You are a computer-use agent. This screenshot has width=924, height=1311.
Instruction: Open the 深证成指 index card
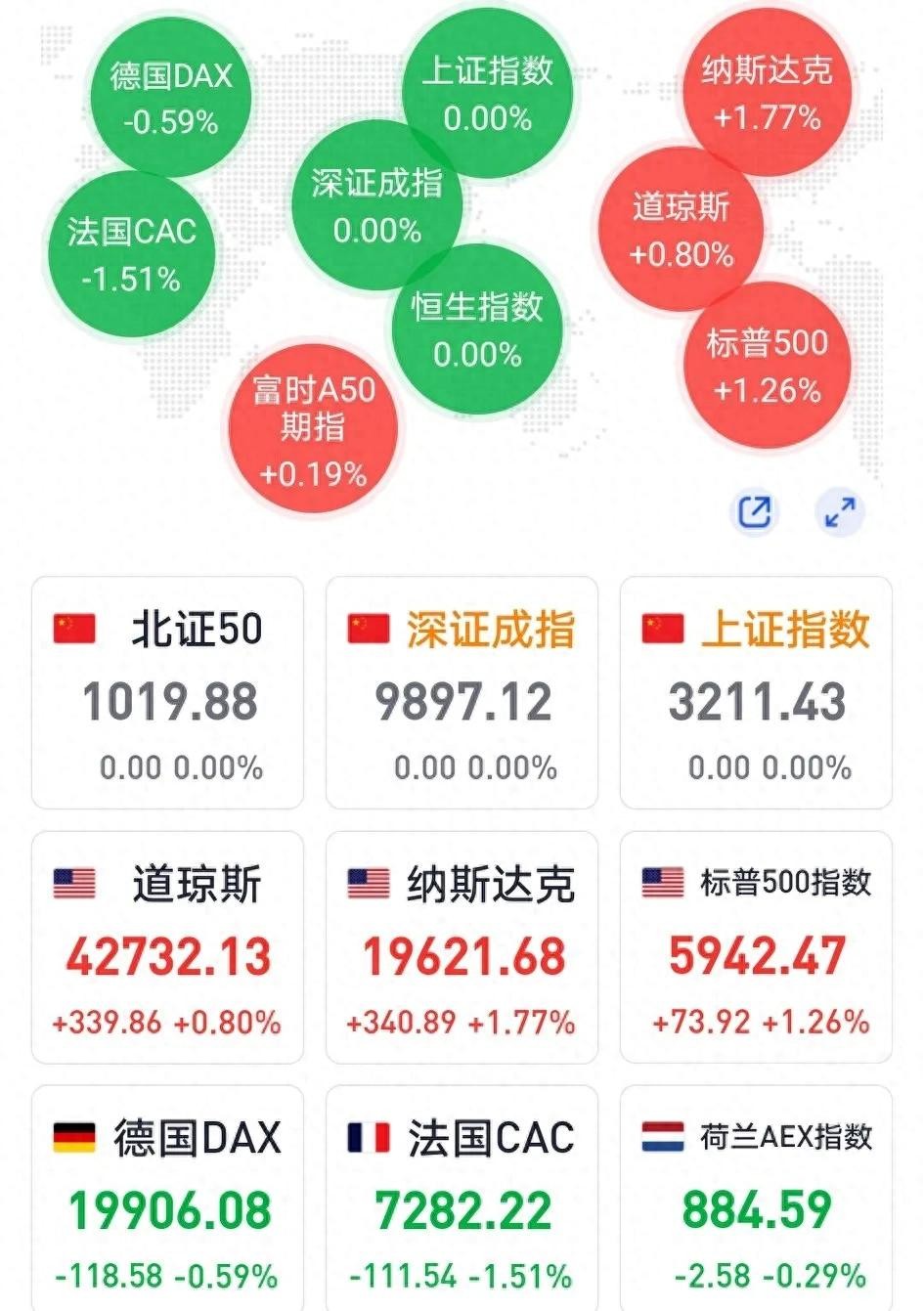(462, 692)
